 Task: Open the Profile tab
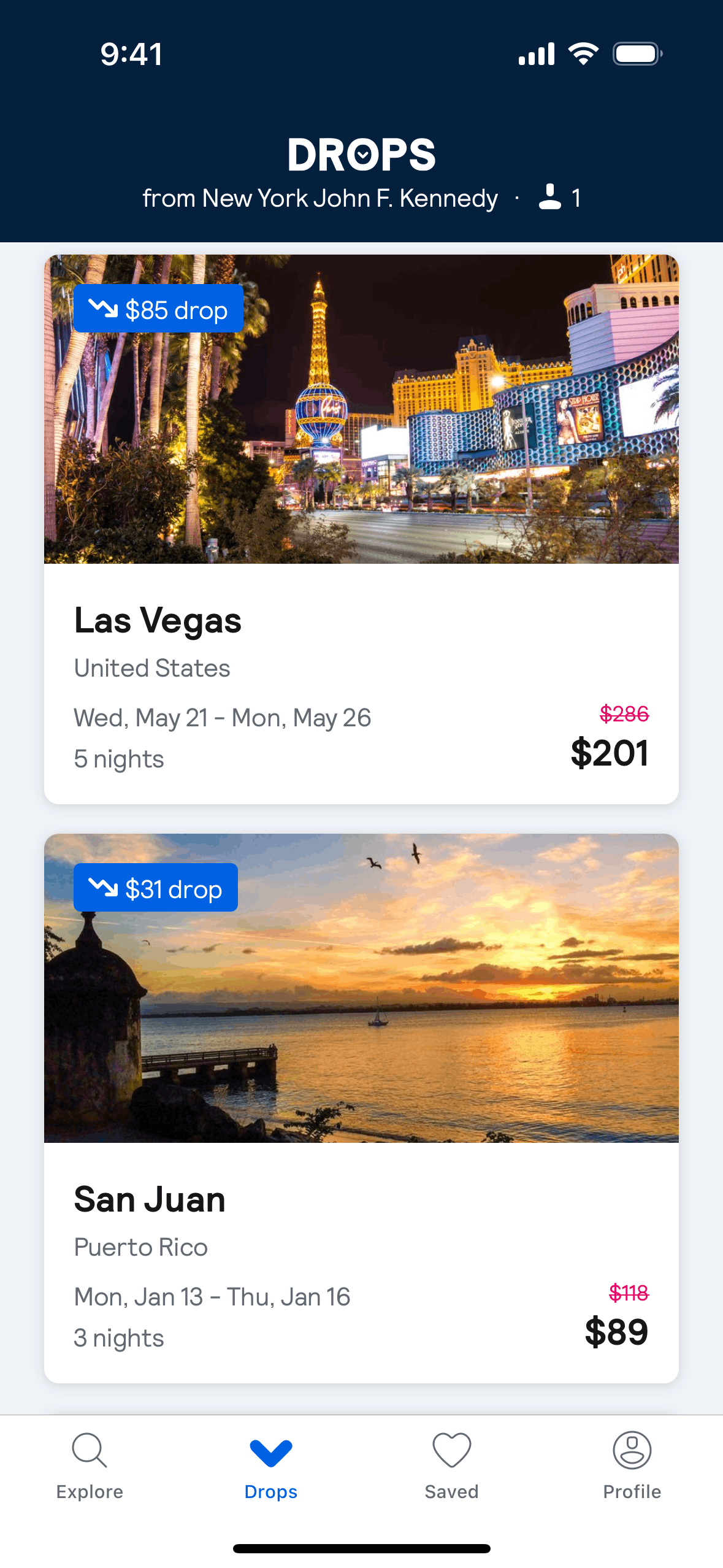(632, 1465)
